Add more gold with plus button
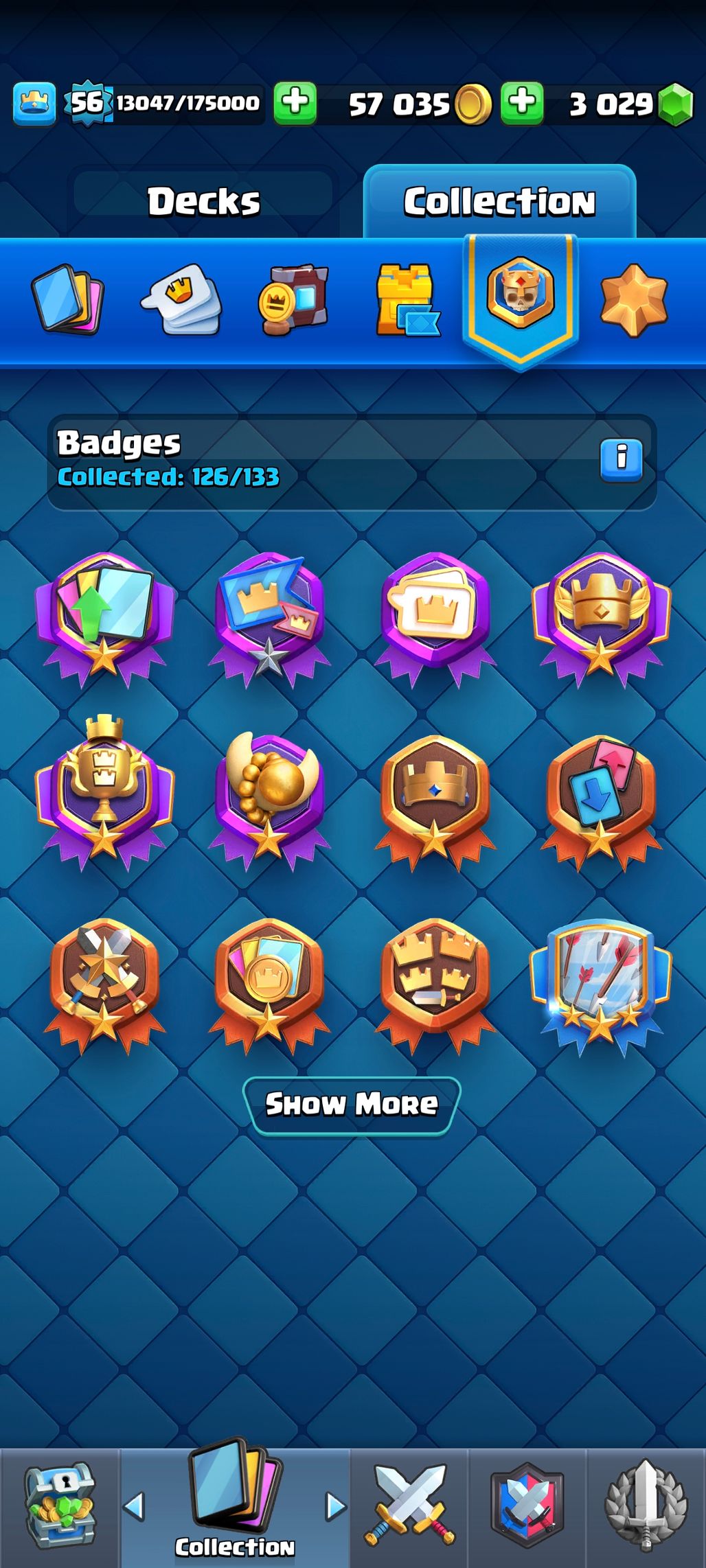 click(x=522, y=104)
